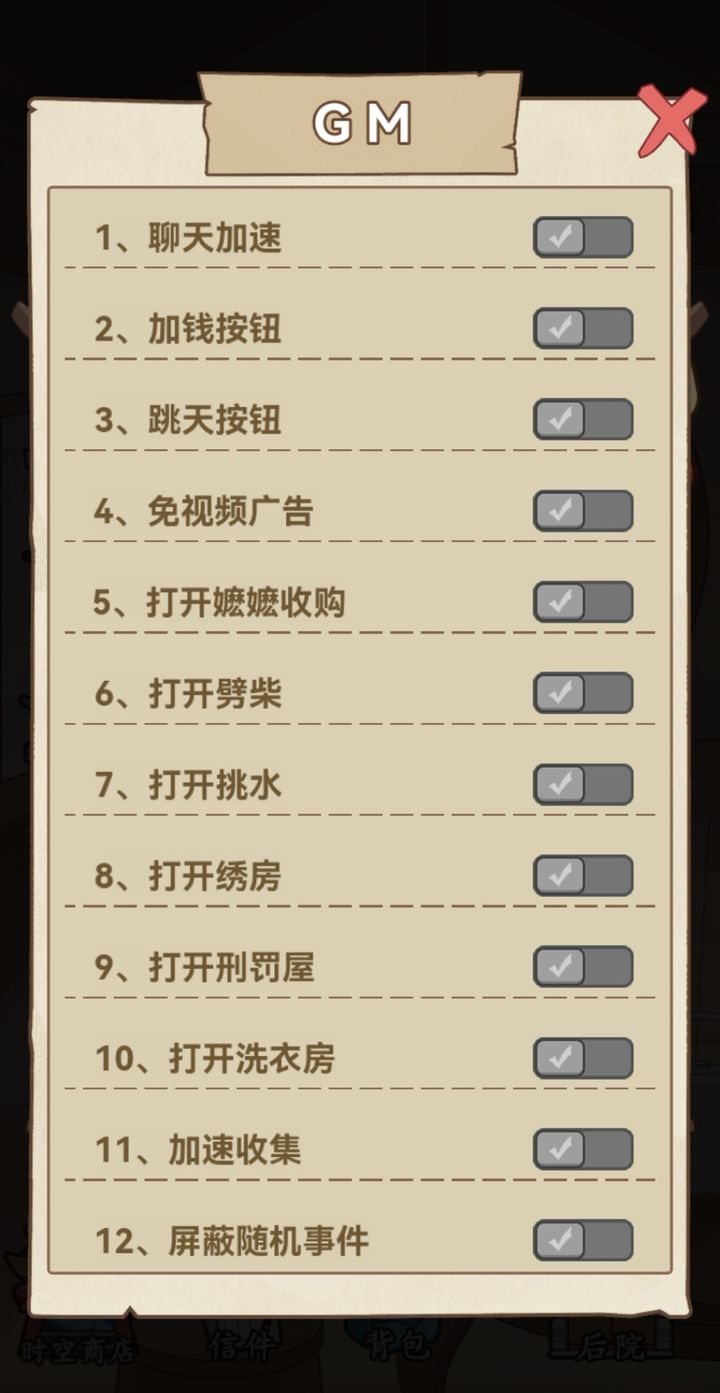Close the GM panel with the red X
Viewport: 720px width, 1393px height.
click(671, 120)
